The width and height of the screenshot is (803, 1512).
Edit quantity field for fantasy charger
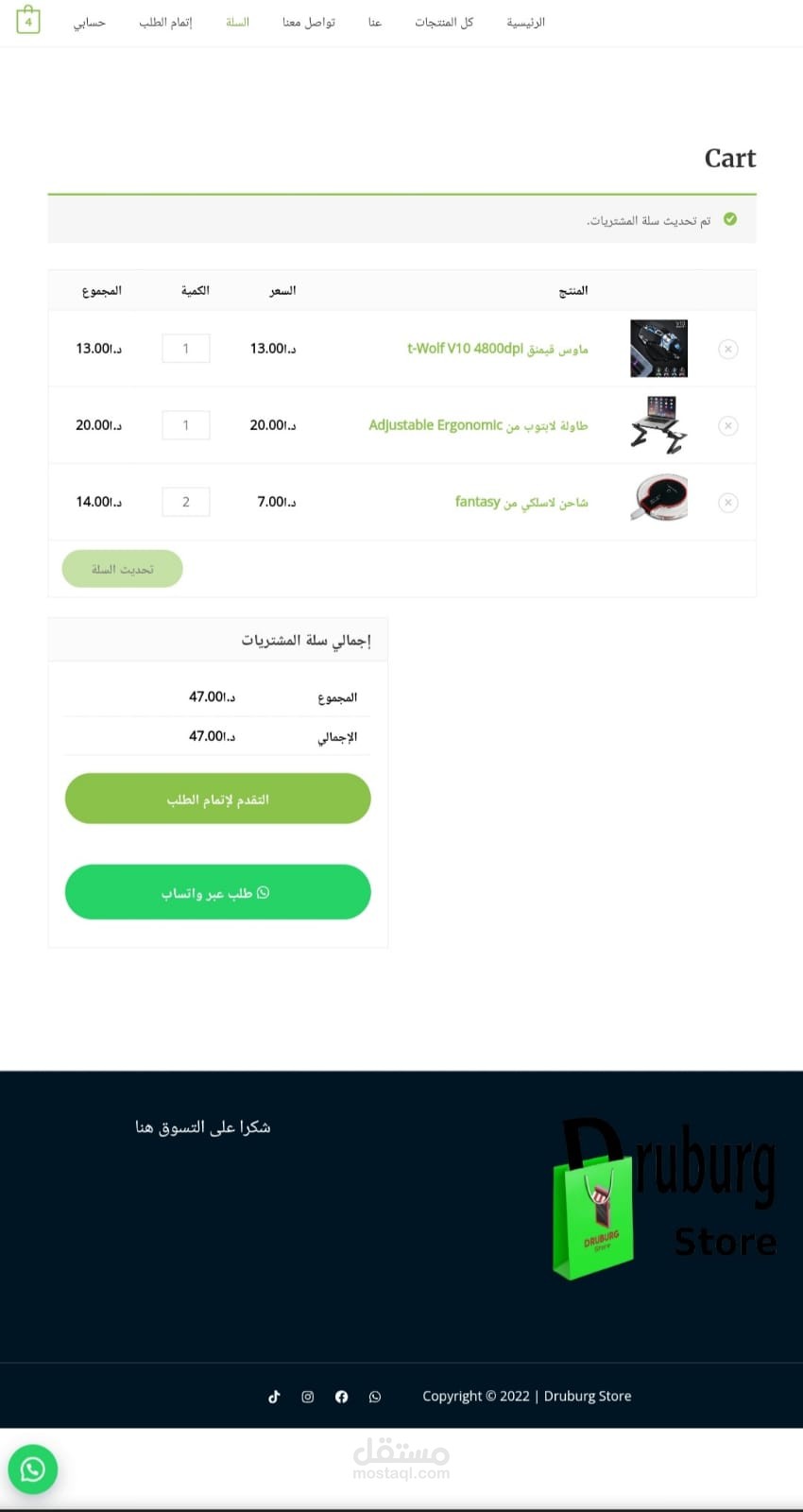pos(186,502)
